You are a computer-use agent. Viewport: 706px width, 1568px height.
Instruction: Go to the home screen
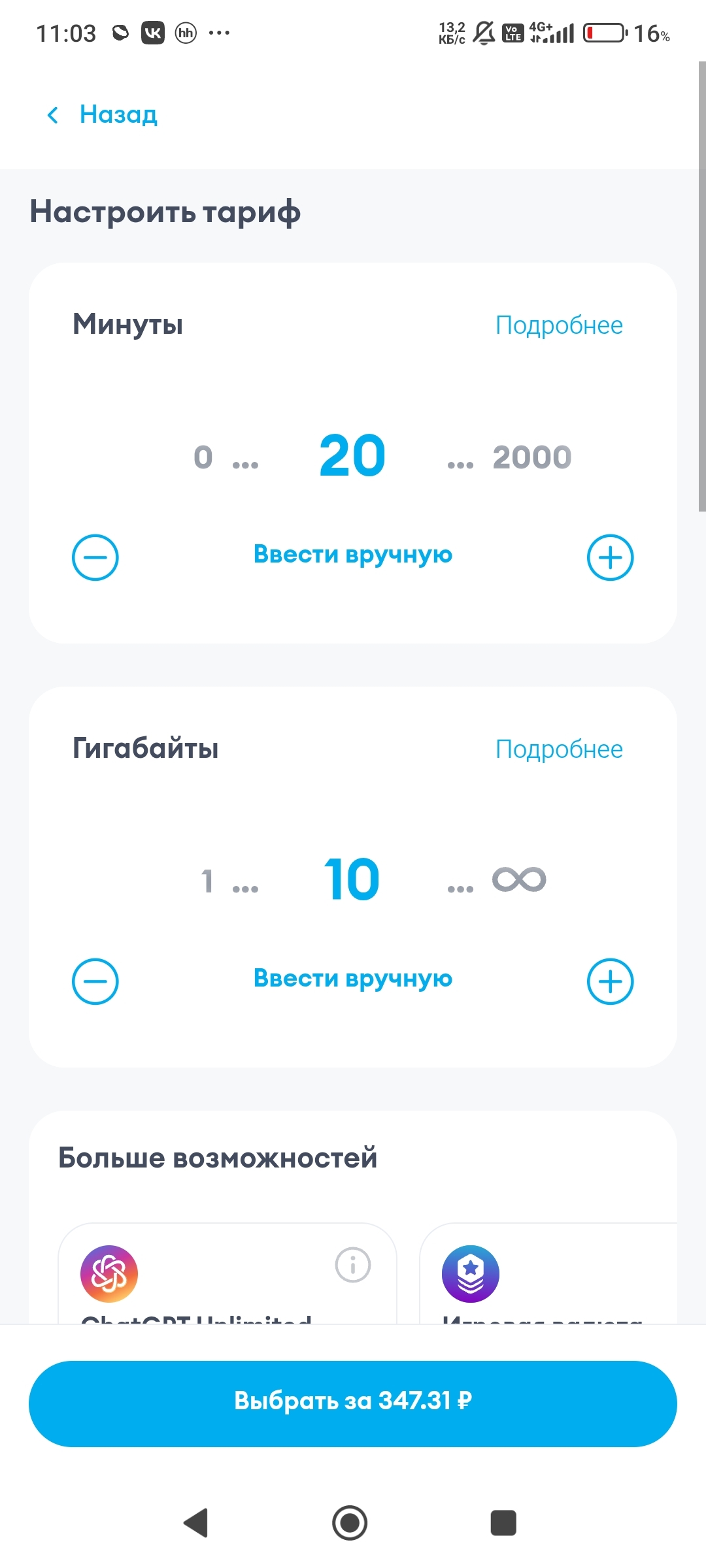pyautogui.click(x=350, y=1523)
